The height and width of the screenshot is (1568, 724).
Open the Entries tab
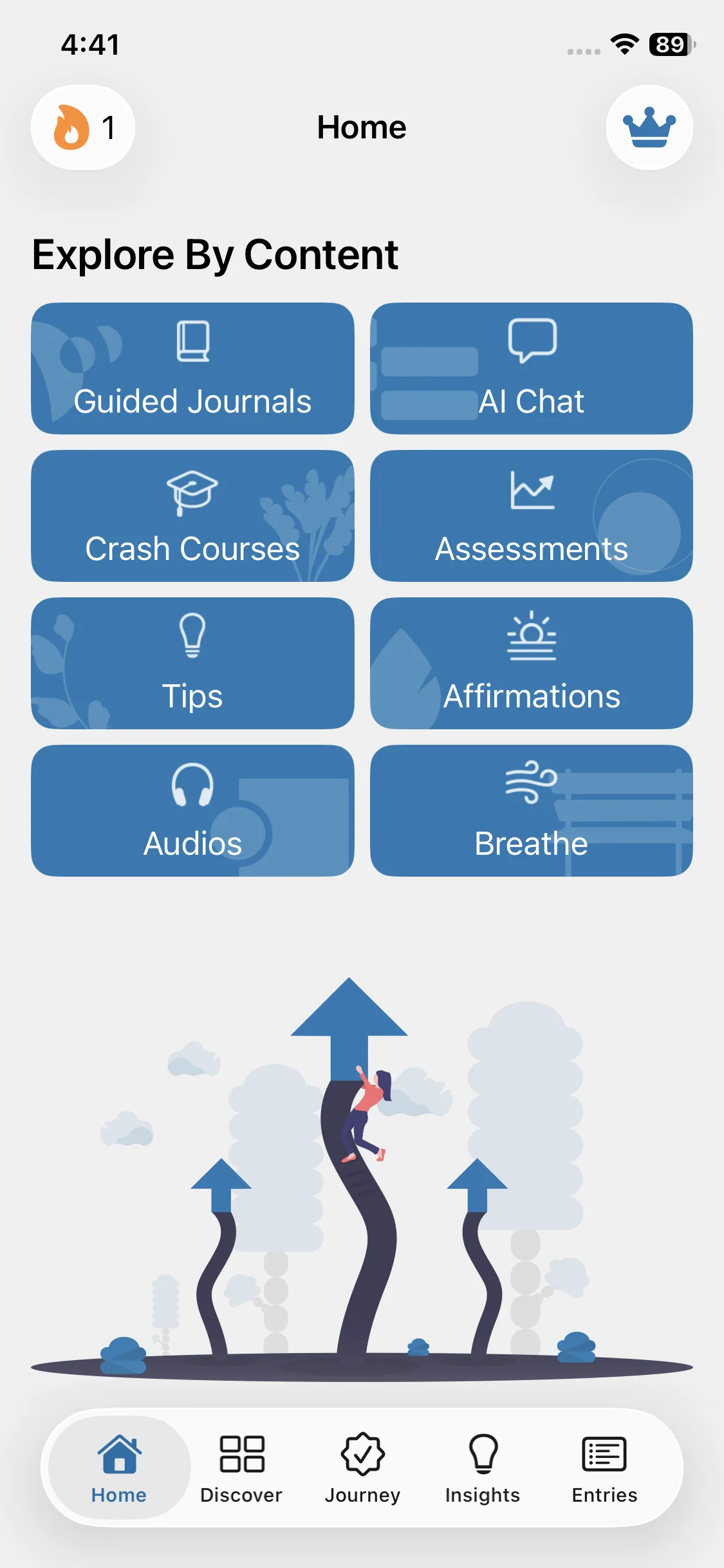pyautogui.click(x=604, y=1468)
